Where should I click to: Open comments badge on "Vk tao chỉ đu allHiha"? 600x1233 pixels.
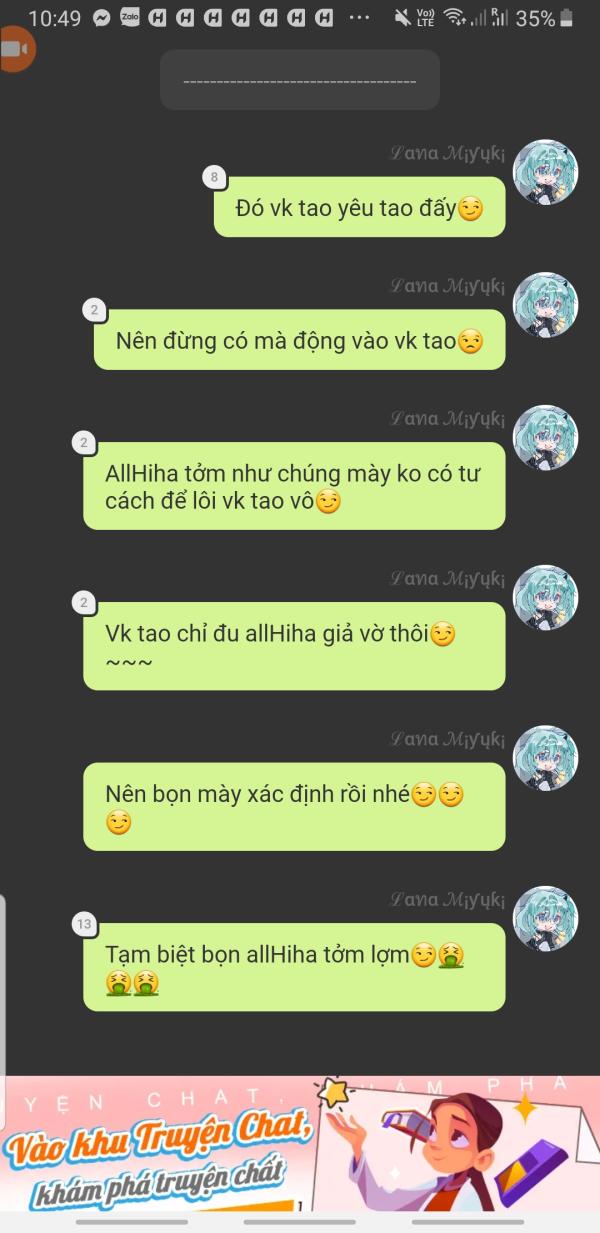[84, 602]
